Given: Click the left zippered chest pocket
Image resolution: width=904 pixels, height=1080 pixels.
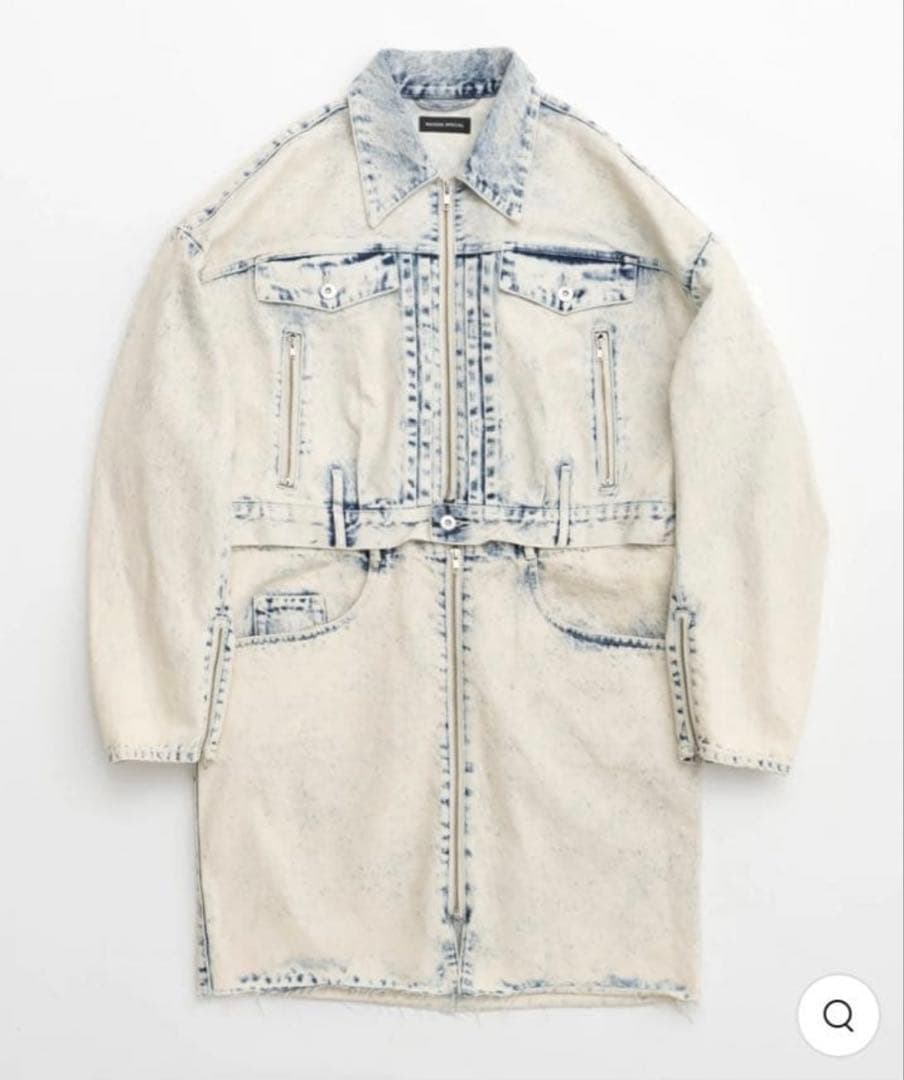Looking at the screenshot, I should [x=293, y=400].
